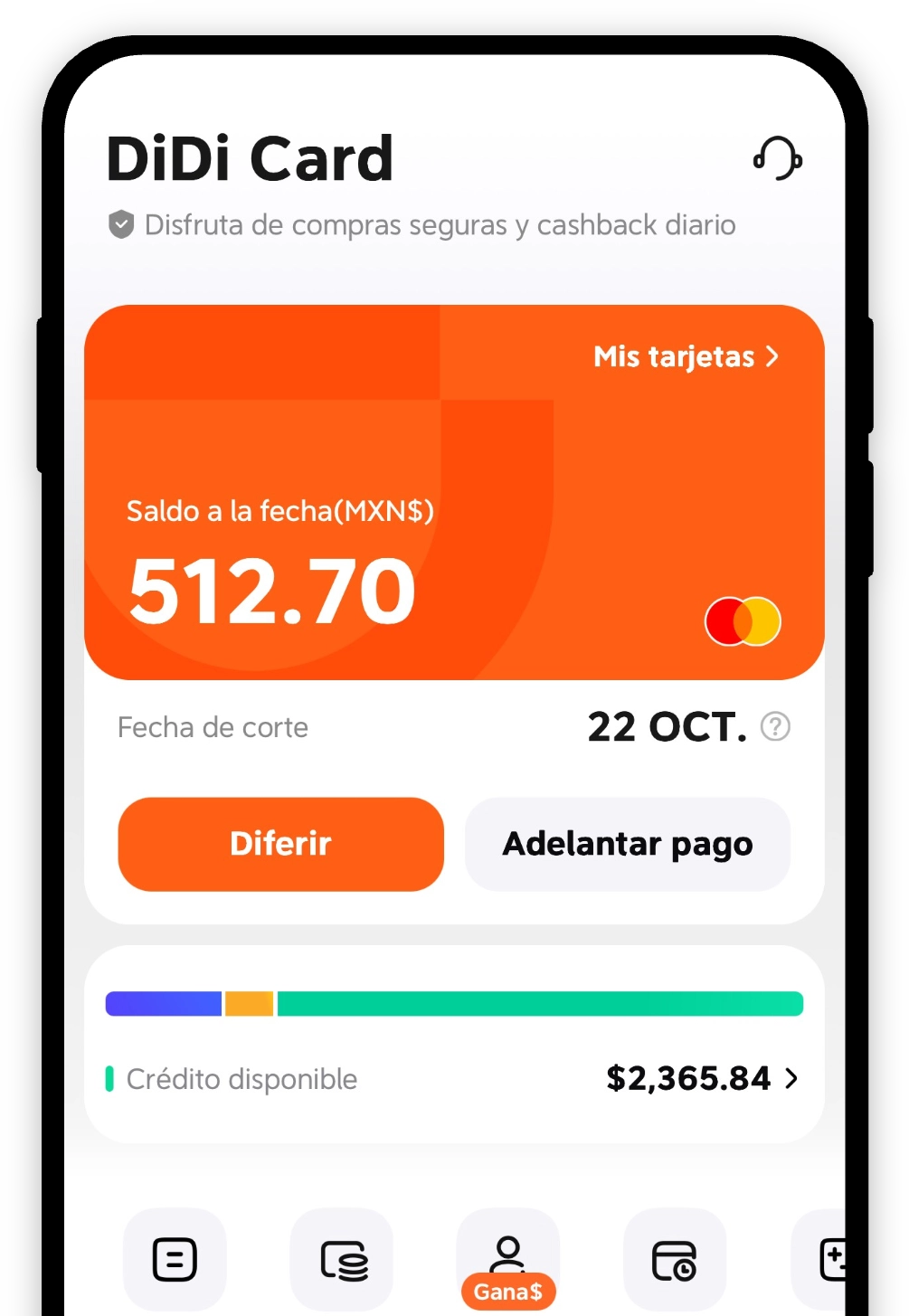Tap the Gana$ referral profile icon
The height and width of the screenshot is (1316, 909).
(x=507, y=1253)
